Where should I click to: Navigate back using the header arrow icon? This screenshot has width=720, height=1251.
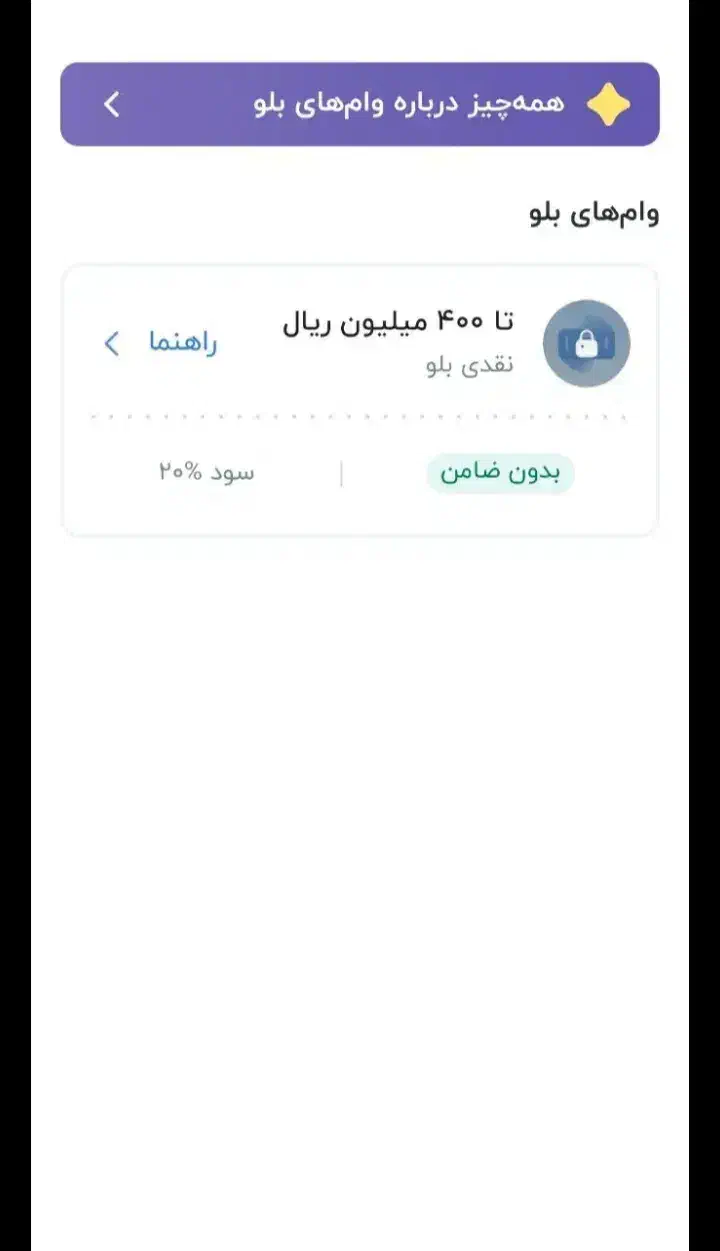[112, 104]
